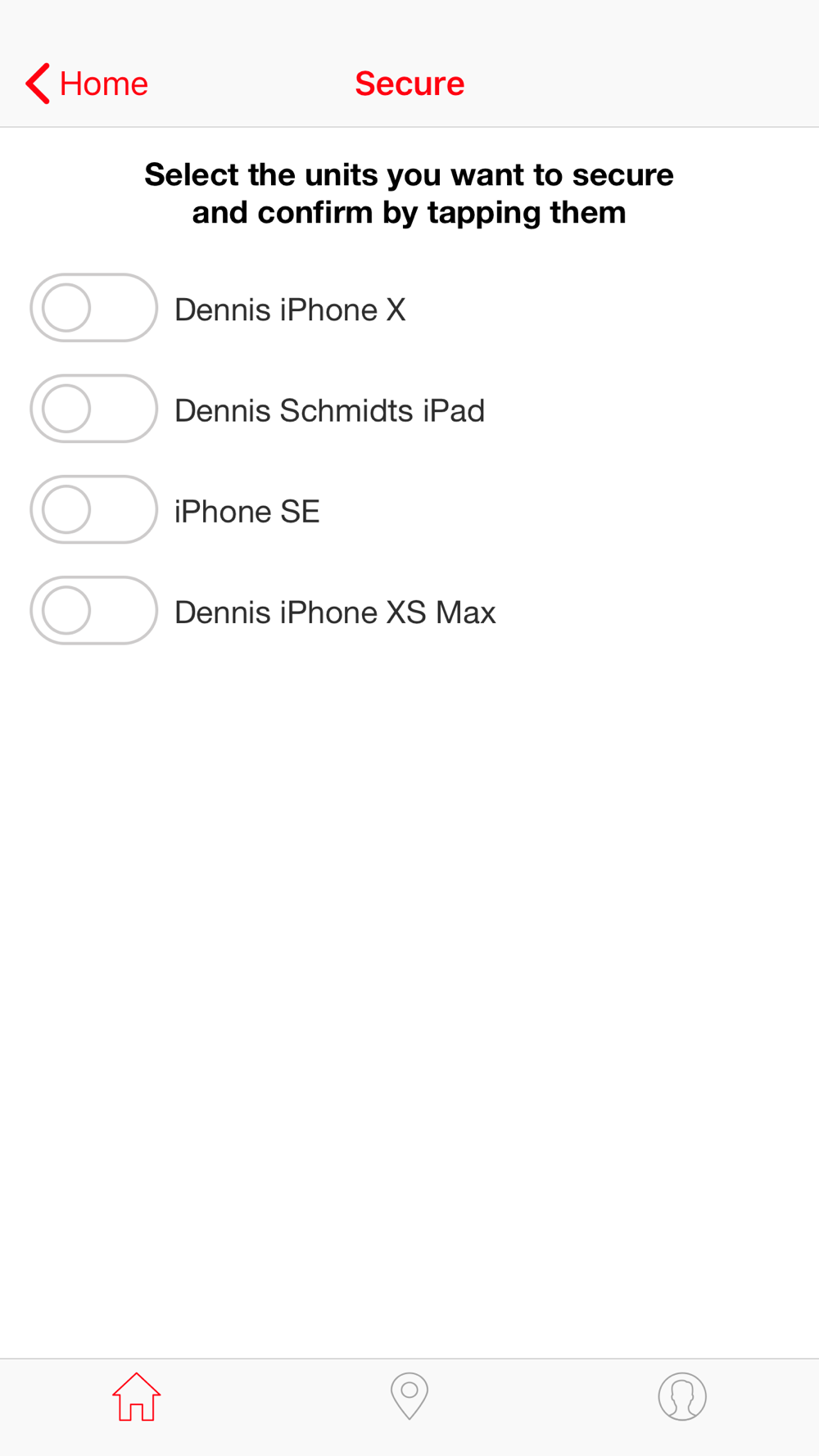Open the profile tab
The height and width of the screenshot is (1456, 819).
click(x=682, y=1397)
